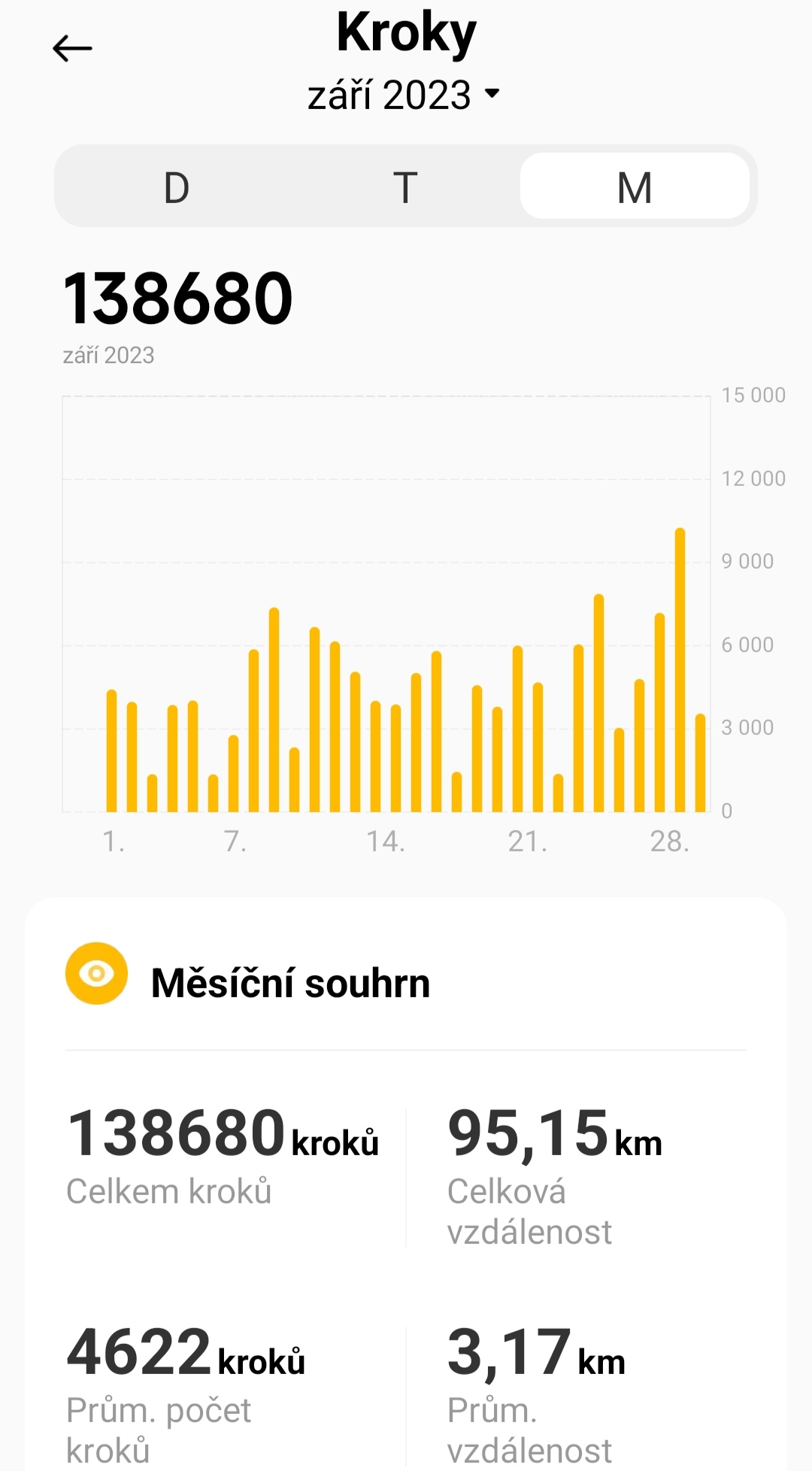Switch to the D day view
The height and width of the screenshot is (1471, 812).
point(177,187)
